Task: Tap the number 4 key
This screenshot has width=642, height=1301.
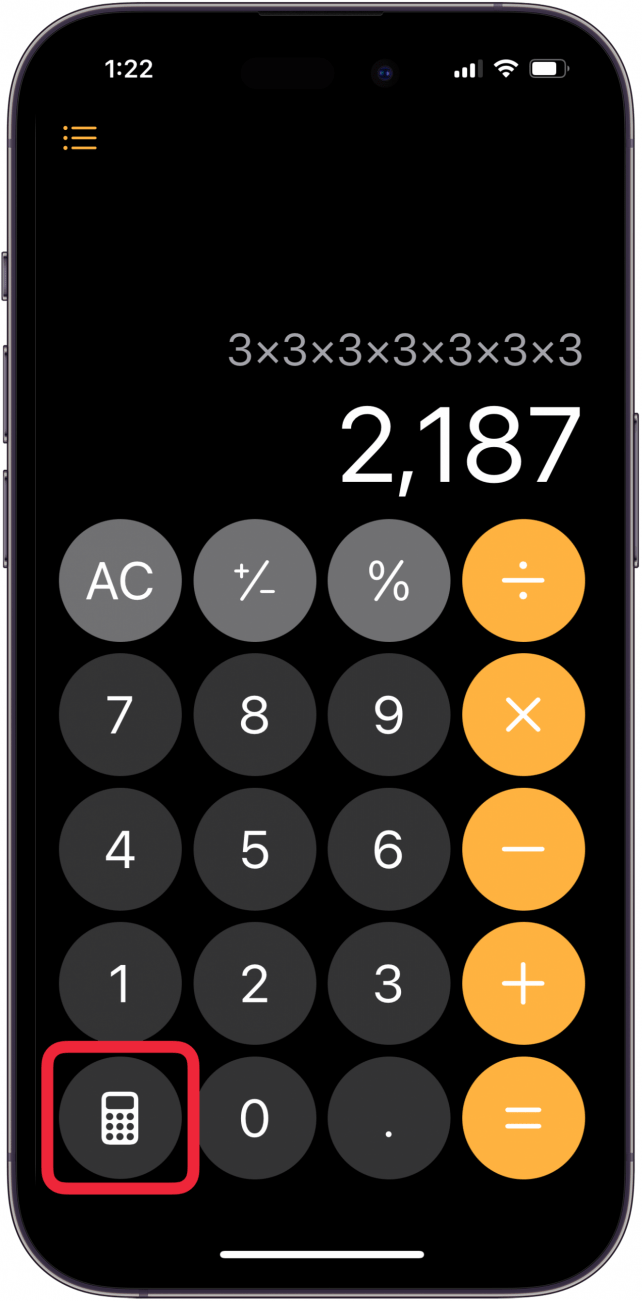Action: click(120, 849)
